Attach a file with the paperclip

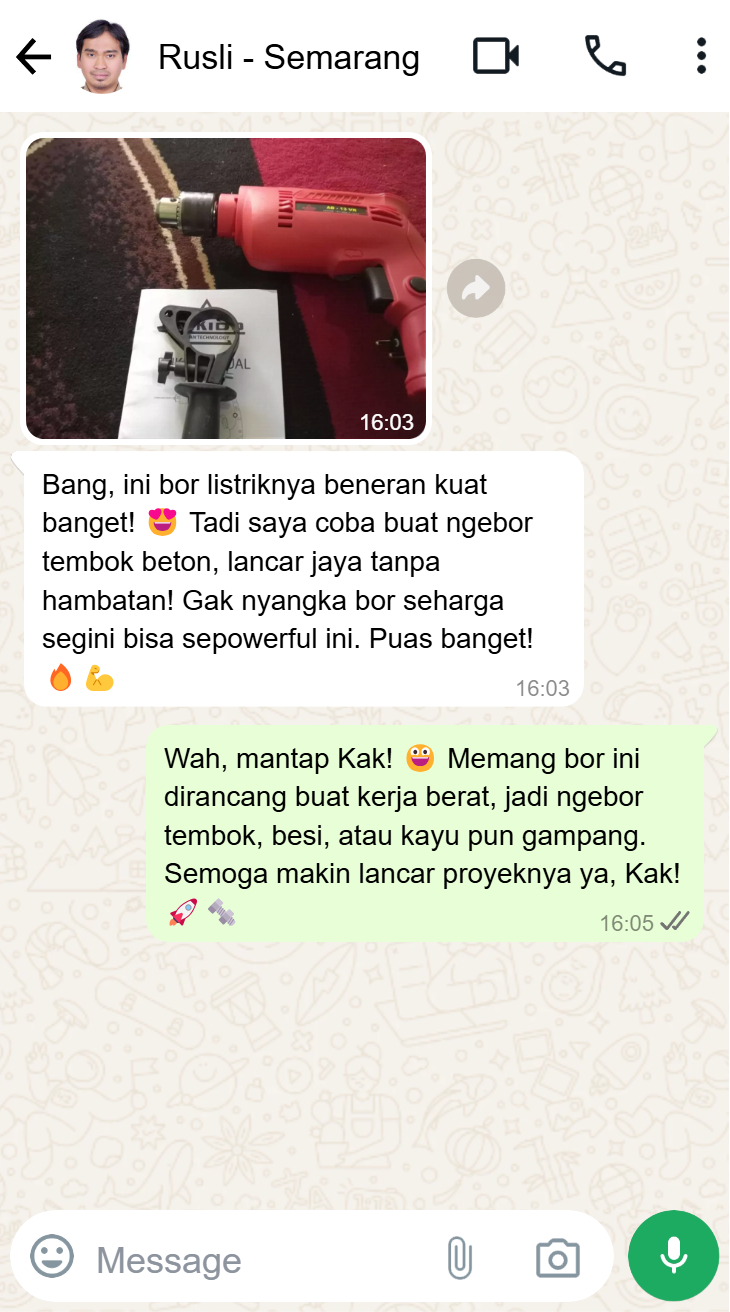point(459,1258)
